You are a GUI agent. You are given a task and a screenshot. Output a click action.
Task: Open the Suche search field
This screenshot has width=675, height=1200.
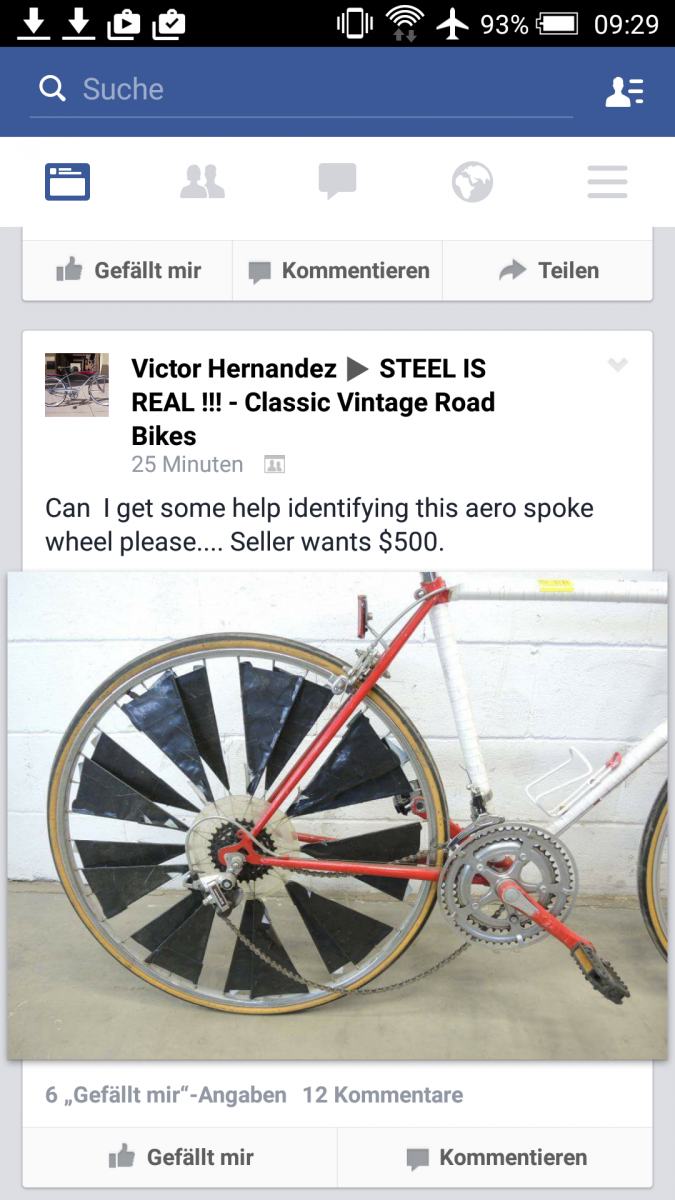point(300,90)
